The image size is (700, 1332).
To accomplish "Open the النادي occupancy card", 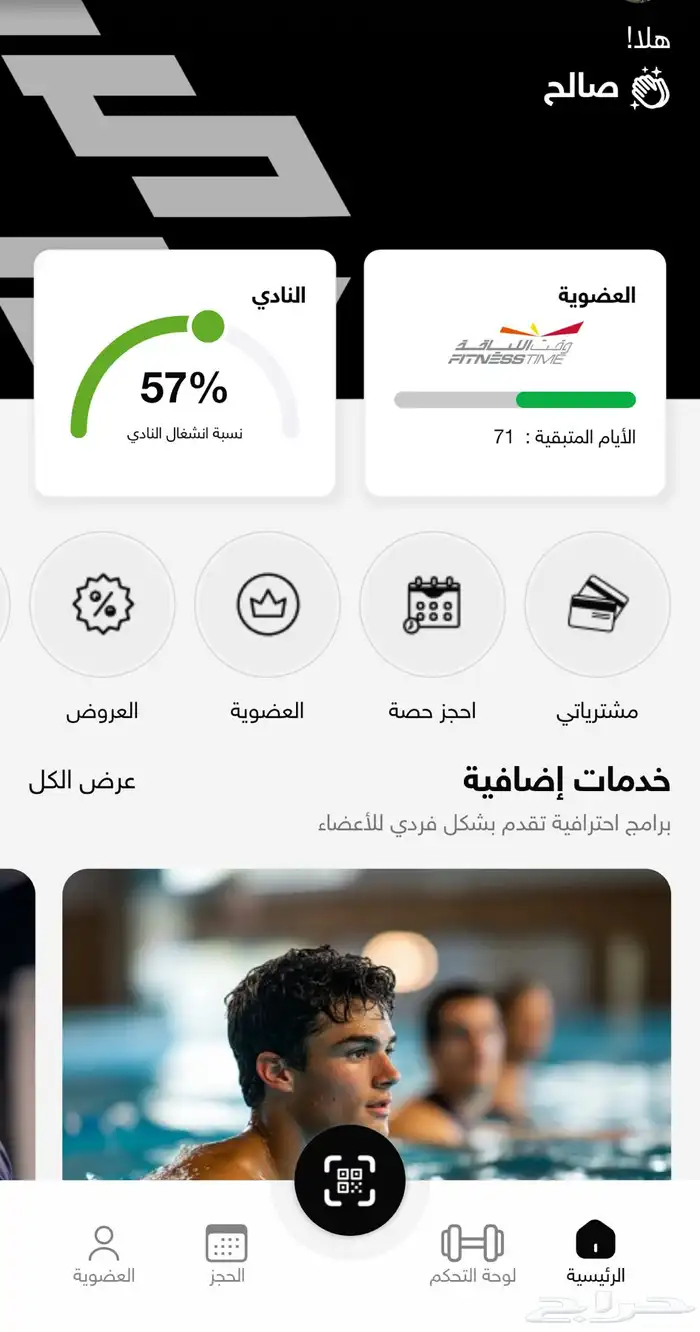I will (x=185, y=373).
